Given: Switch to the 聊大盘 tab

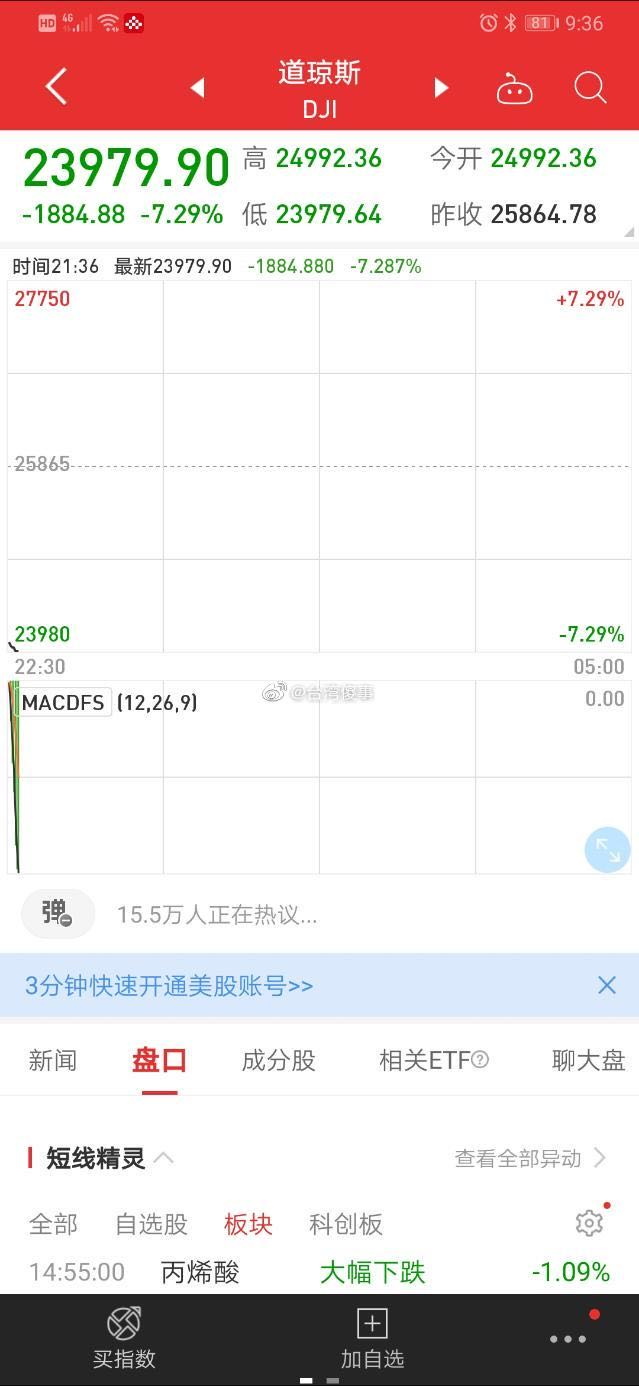Looking at the screenshot, I should 589,1060.
